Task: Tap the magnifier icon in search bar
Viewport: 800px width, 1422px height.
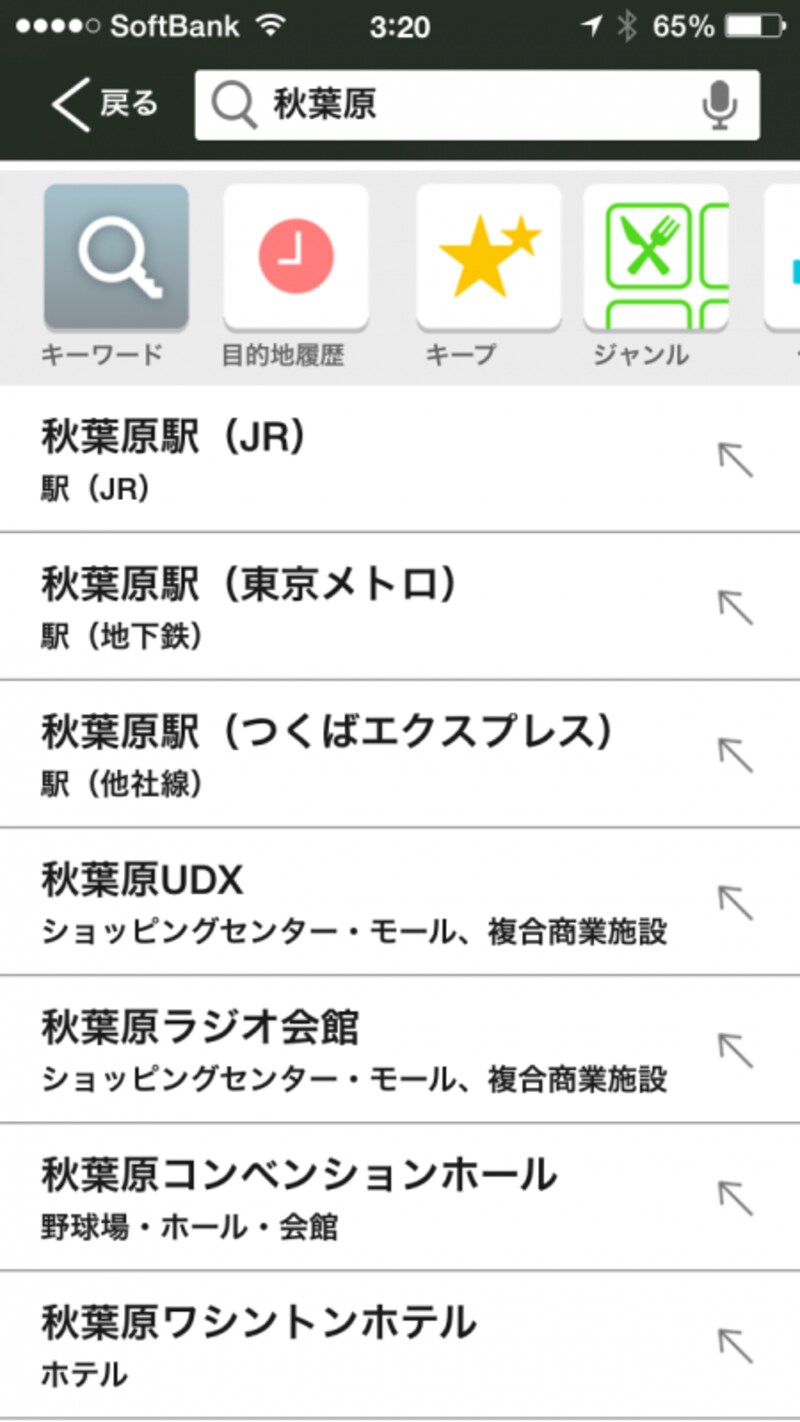Action: tap(234, 104)
